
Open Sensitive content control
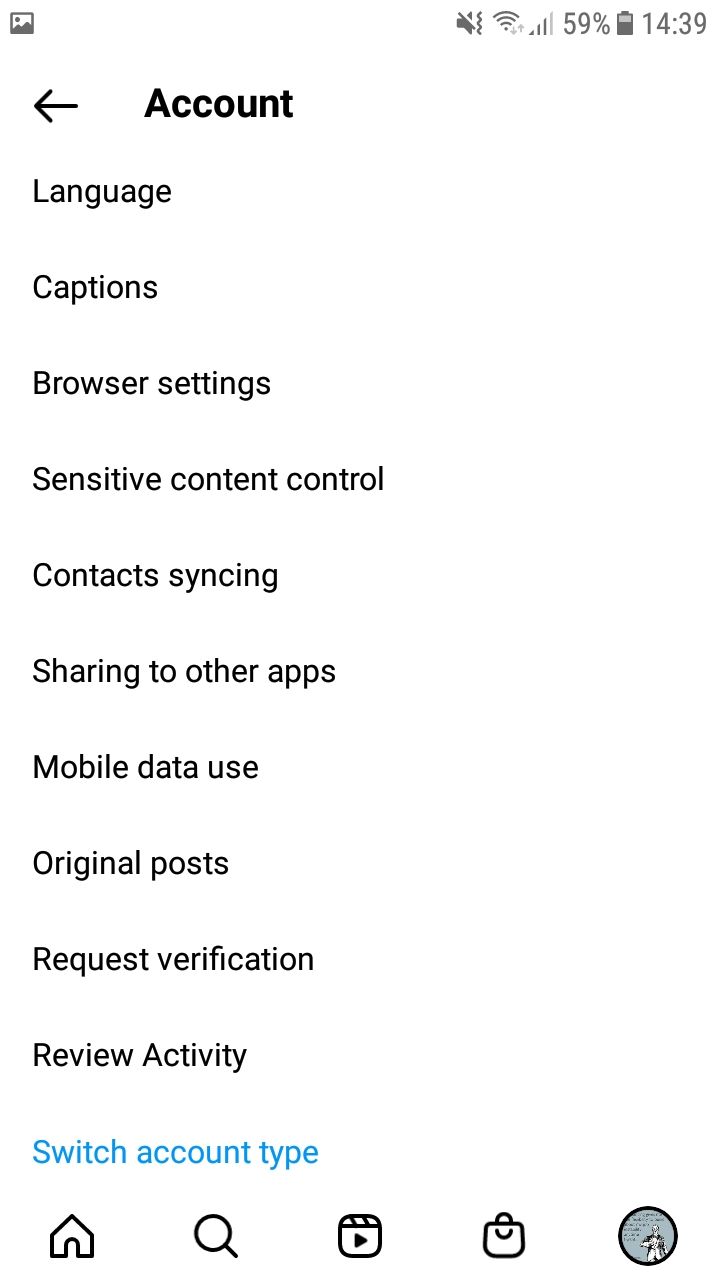[208, 479]
